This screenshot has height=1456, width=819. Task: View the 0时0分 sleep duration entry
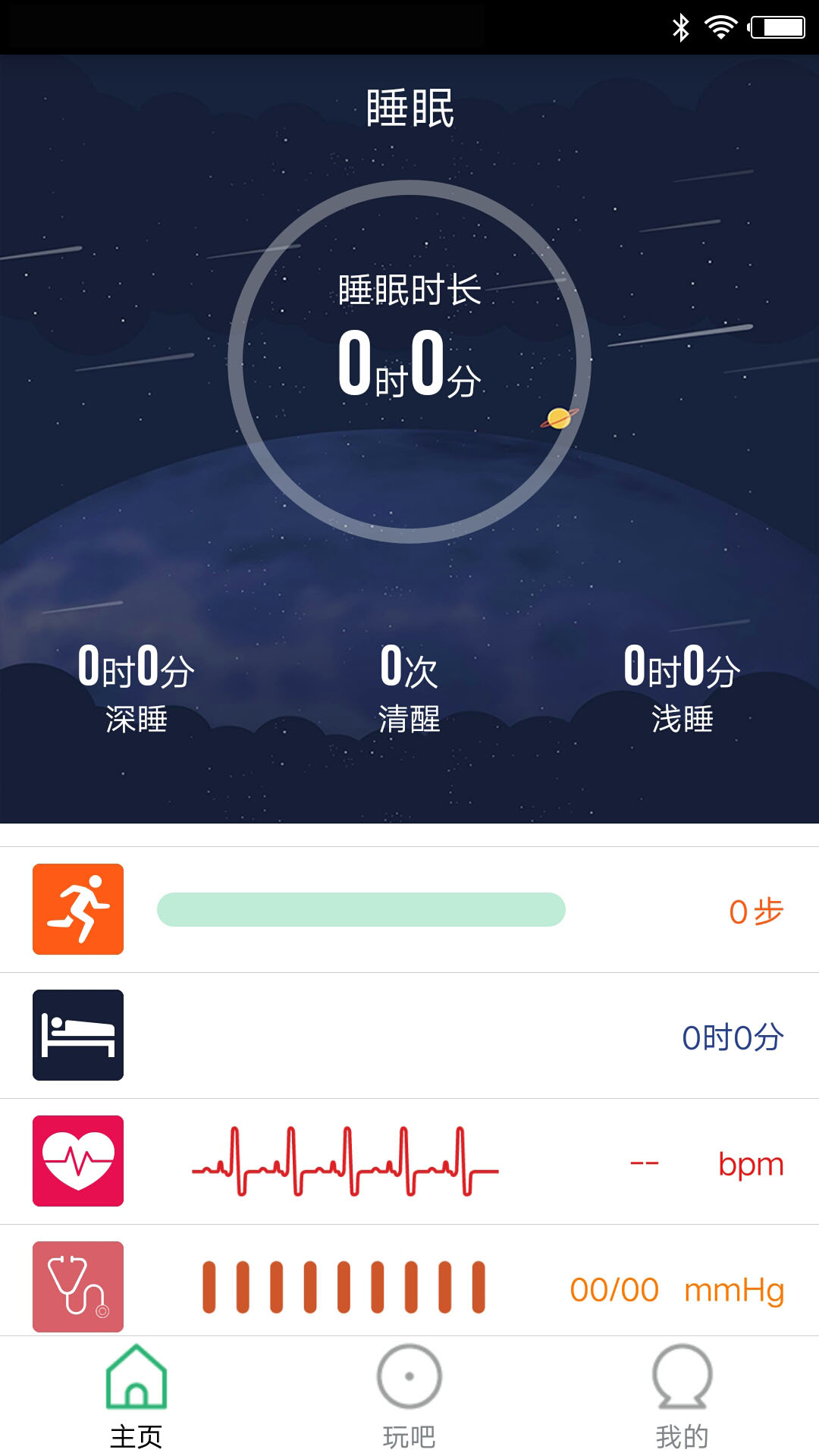pyautogui.click(x=732, y=1036)
